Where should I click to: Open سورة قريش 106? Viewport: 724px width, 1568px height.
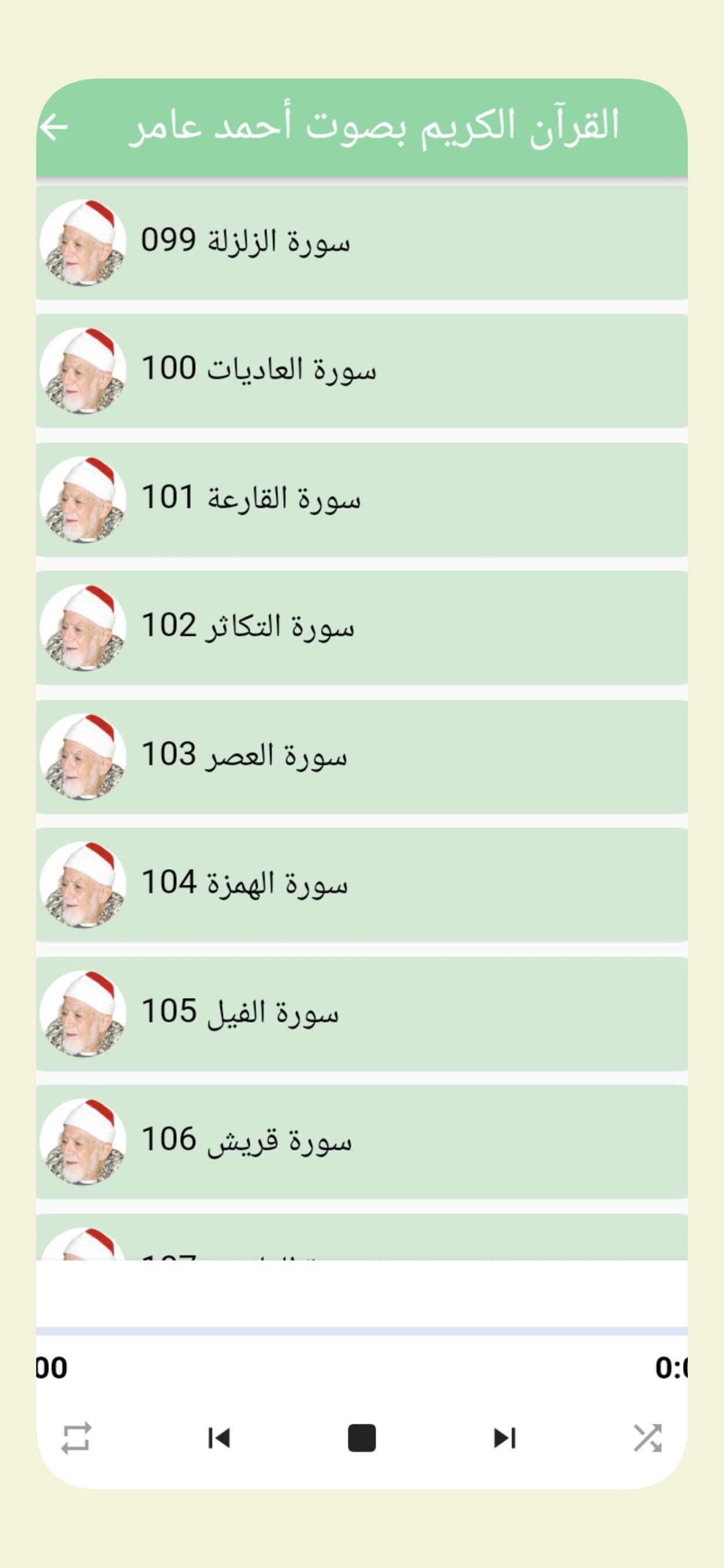pos(362,1143)
